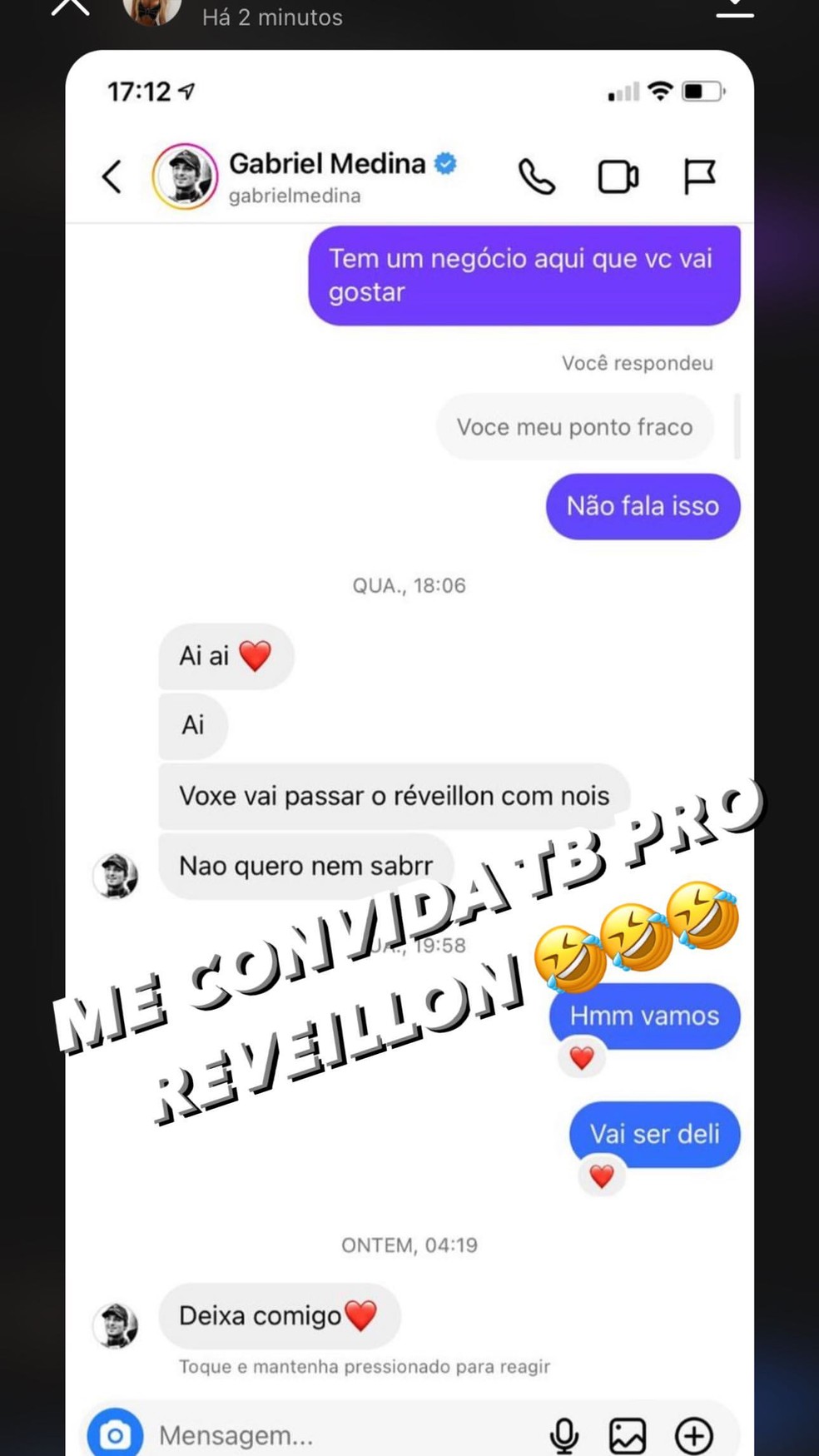Remove the heart reaction on 'Vai ser deli'
The height and width of the screenshot is (1456, 819).
point(602,1176)
